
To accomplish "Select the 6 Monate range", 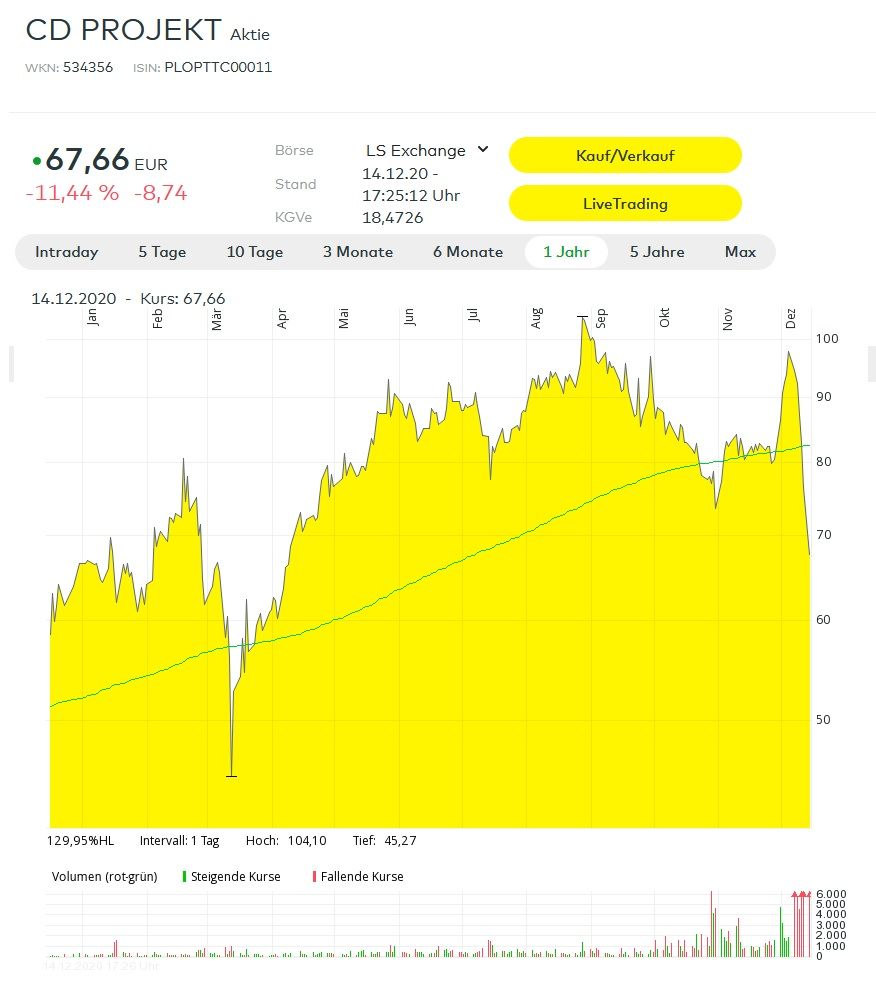I will pyautogui.click(x=468, y=252).
